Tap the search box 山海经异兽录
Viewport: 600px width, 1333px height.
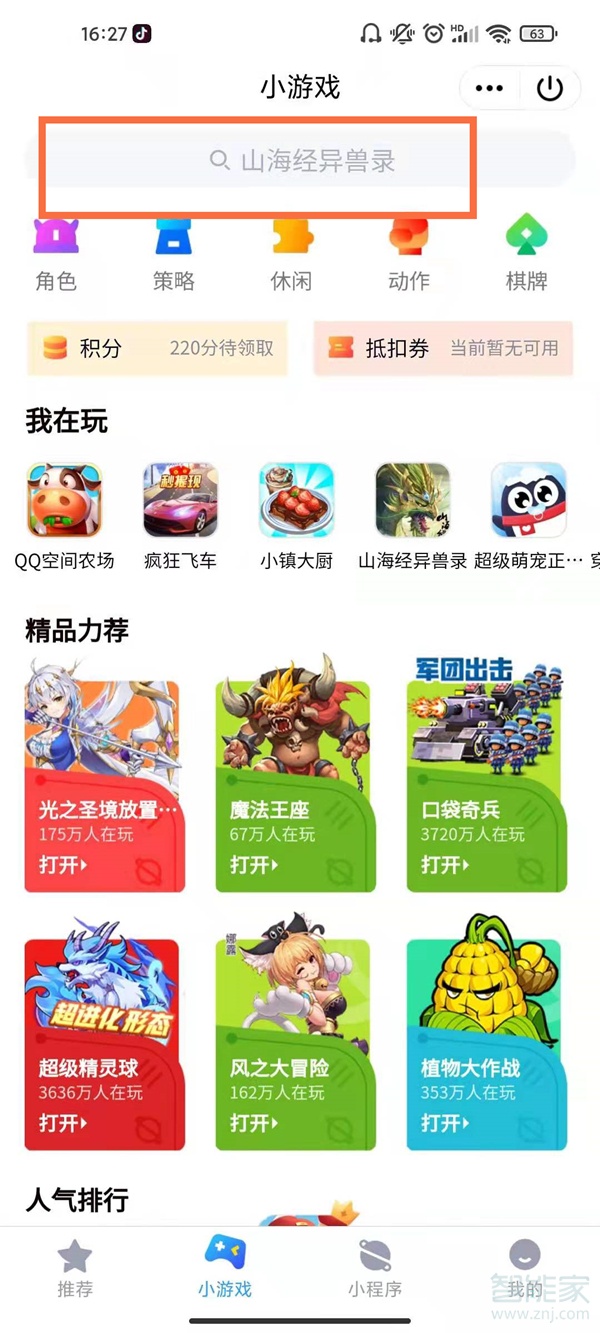click(x=300, y=160)
